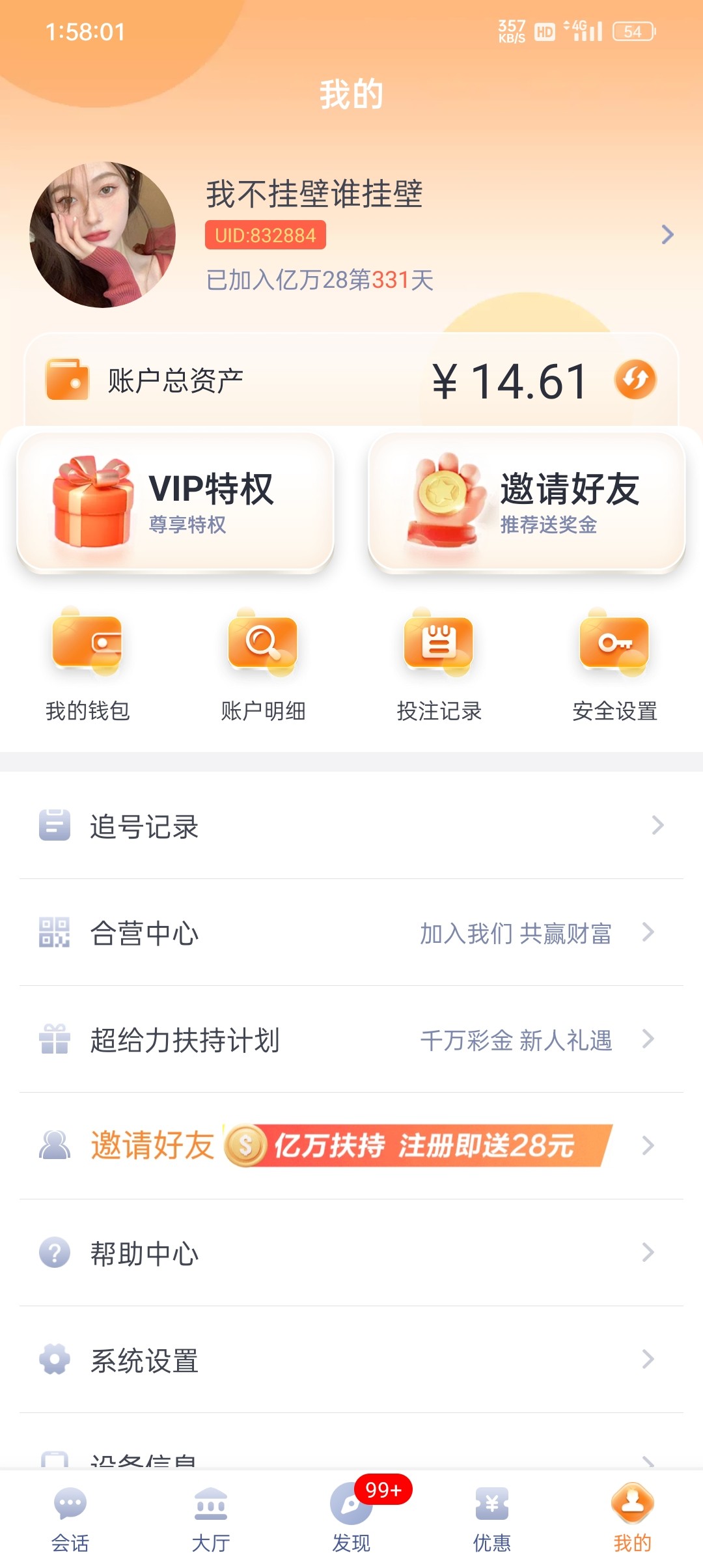
Task: Select the 我的 tab
Action: (632, 1519)
